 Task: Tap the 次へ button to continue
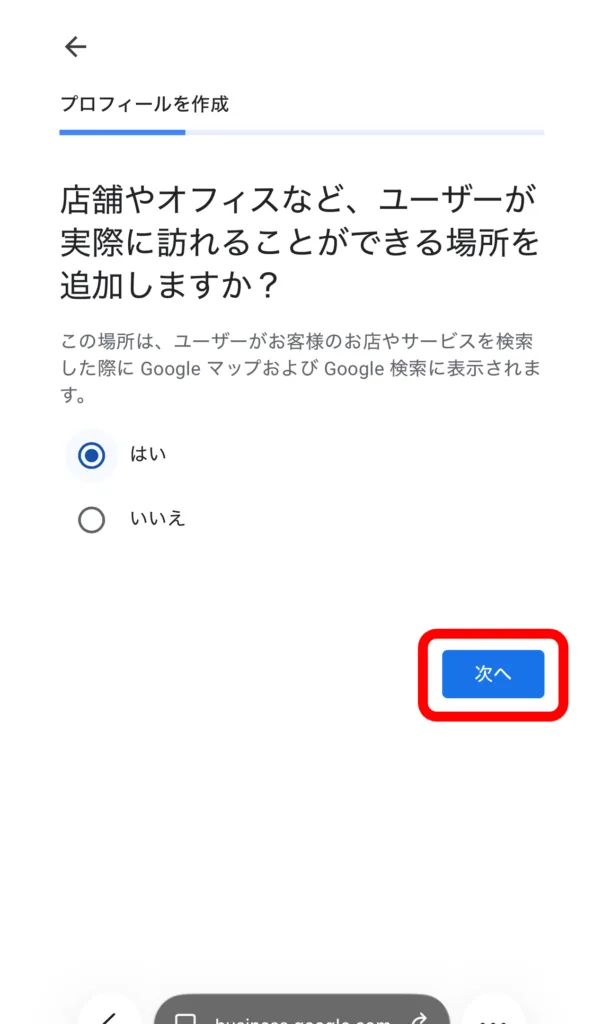pyautogui.click(x=493, y=674)
